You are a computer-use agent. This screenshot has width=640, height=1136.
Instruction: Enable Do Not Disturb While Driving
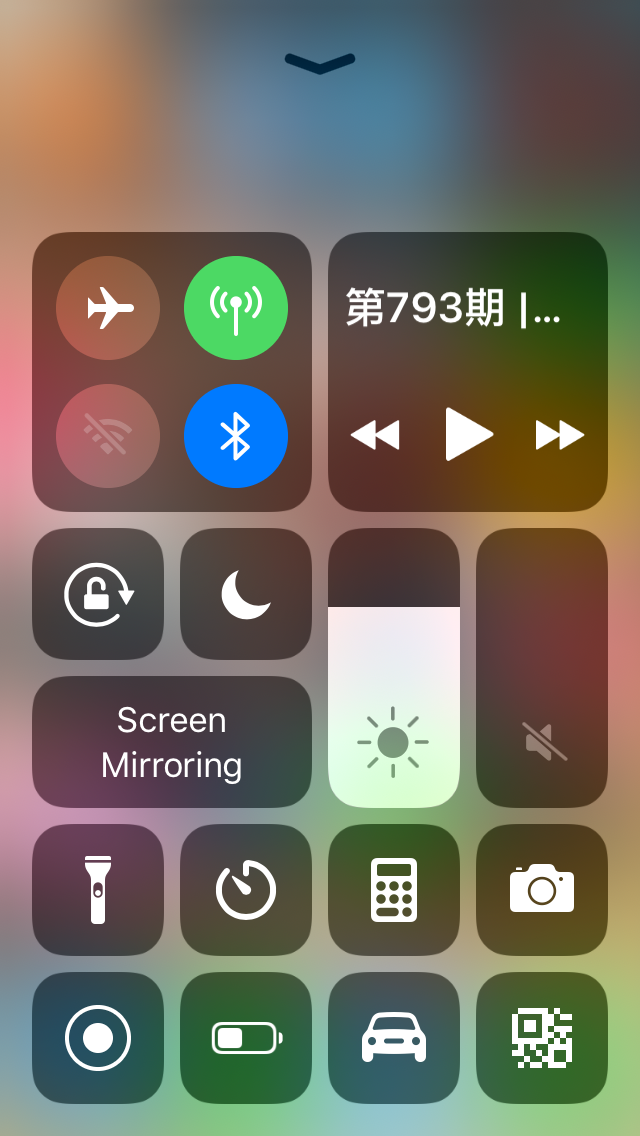394,1038
